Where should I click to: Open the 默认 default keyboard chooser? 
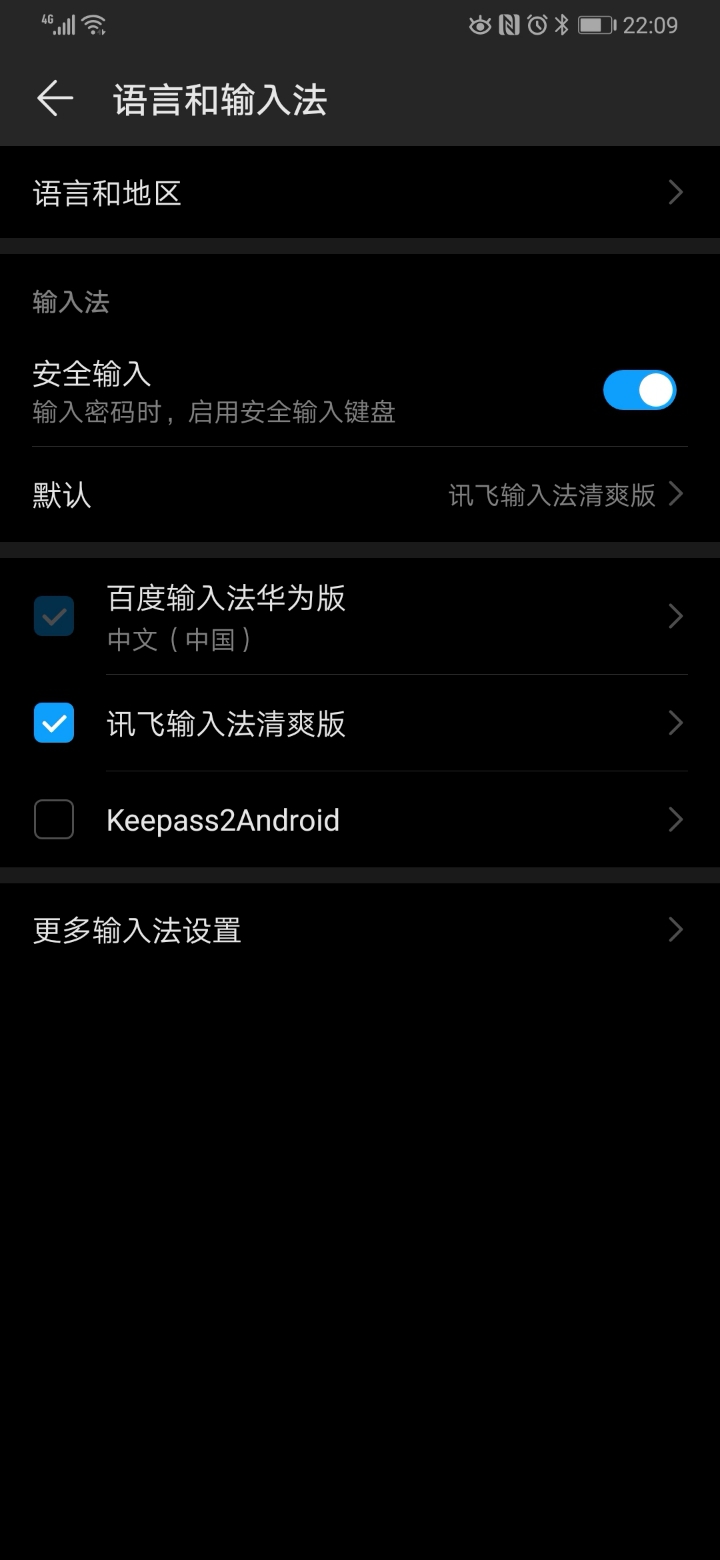360,494
